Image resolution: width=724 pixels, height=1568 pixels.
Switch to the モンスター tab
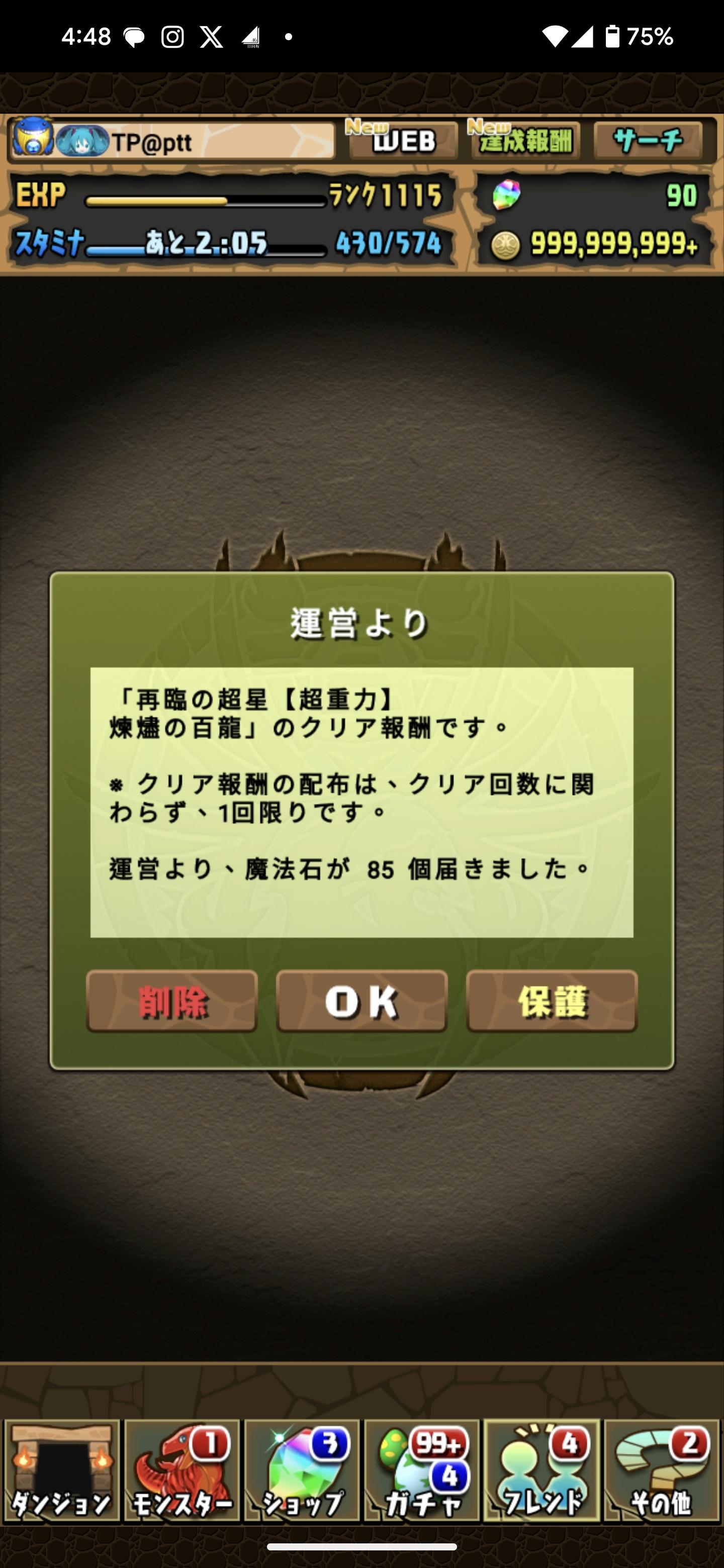[x=182, y=1469]
